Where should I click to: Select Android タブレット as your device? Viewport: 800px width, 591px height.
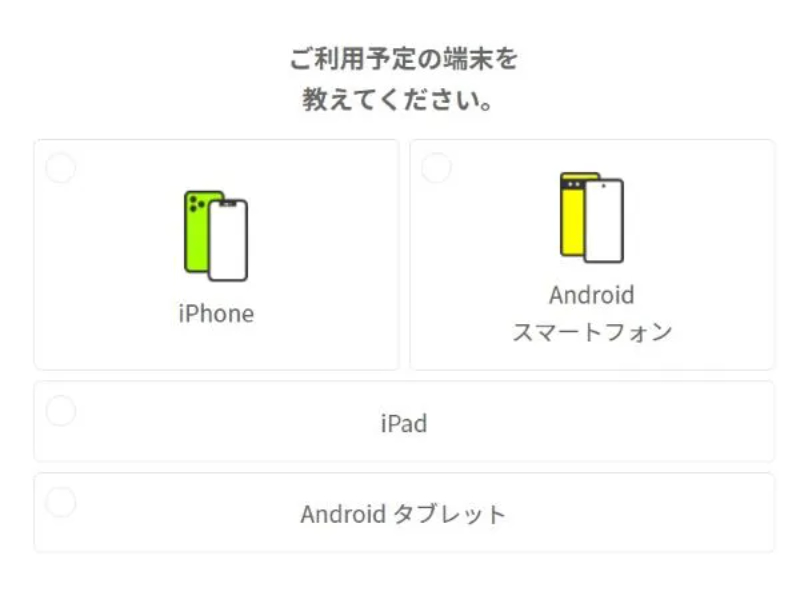click(x=404, y=513)
